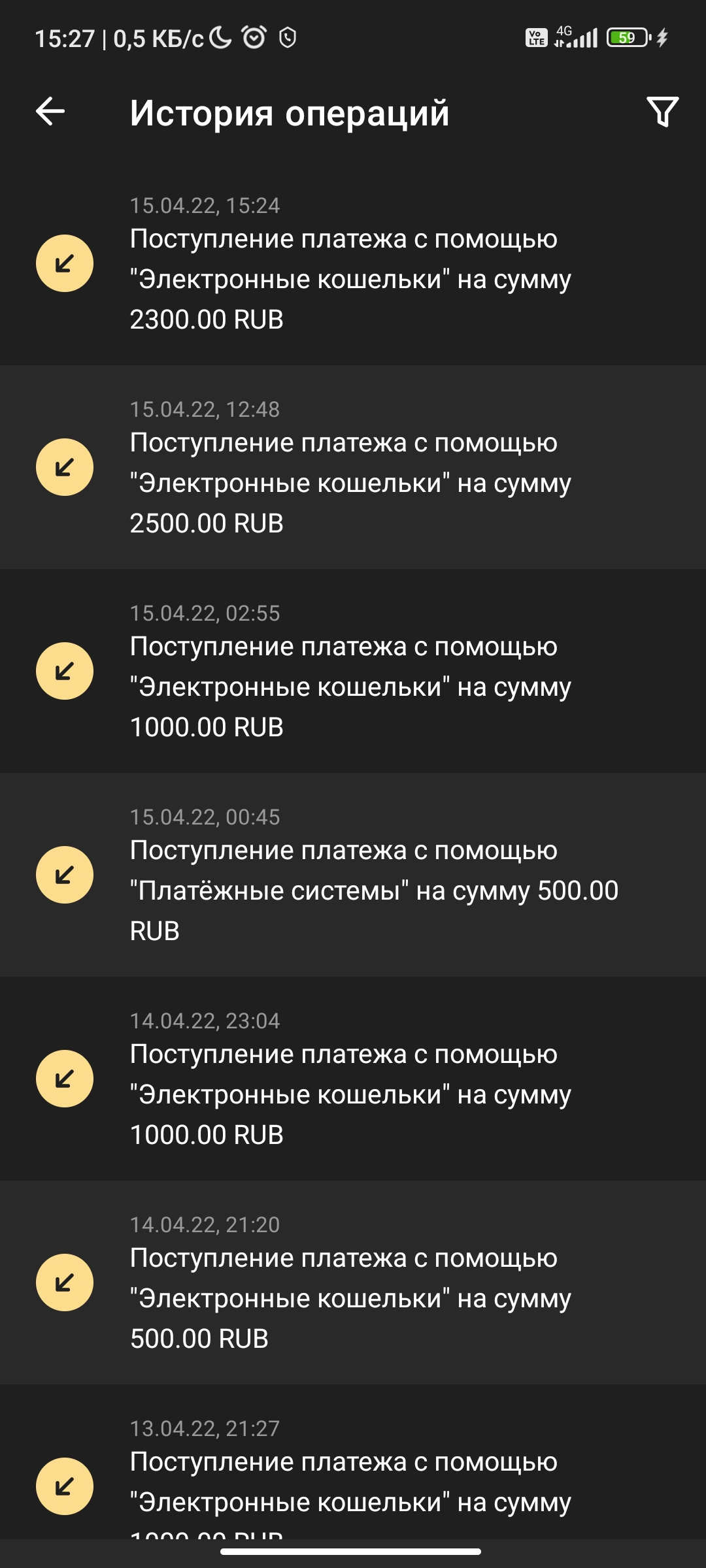706x1568 pixels.
Task: Open the 14.04.22, 23:04 operation entry
Action: click(353, 1079)
